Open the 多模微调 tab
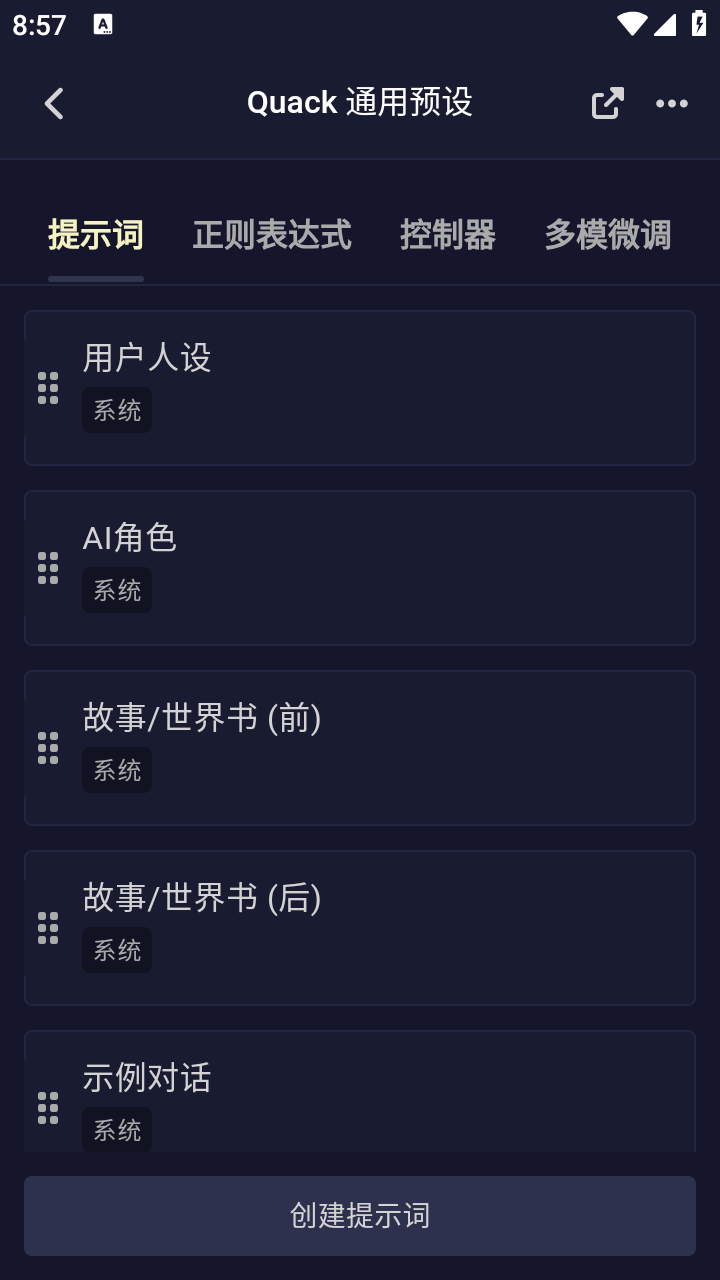 (607, 235)
